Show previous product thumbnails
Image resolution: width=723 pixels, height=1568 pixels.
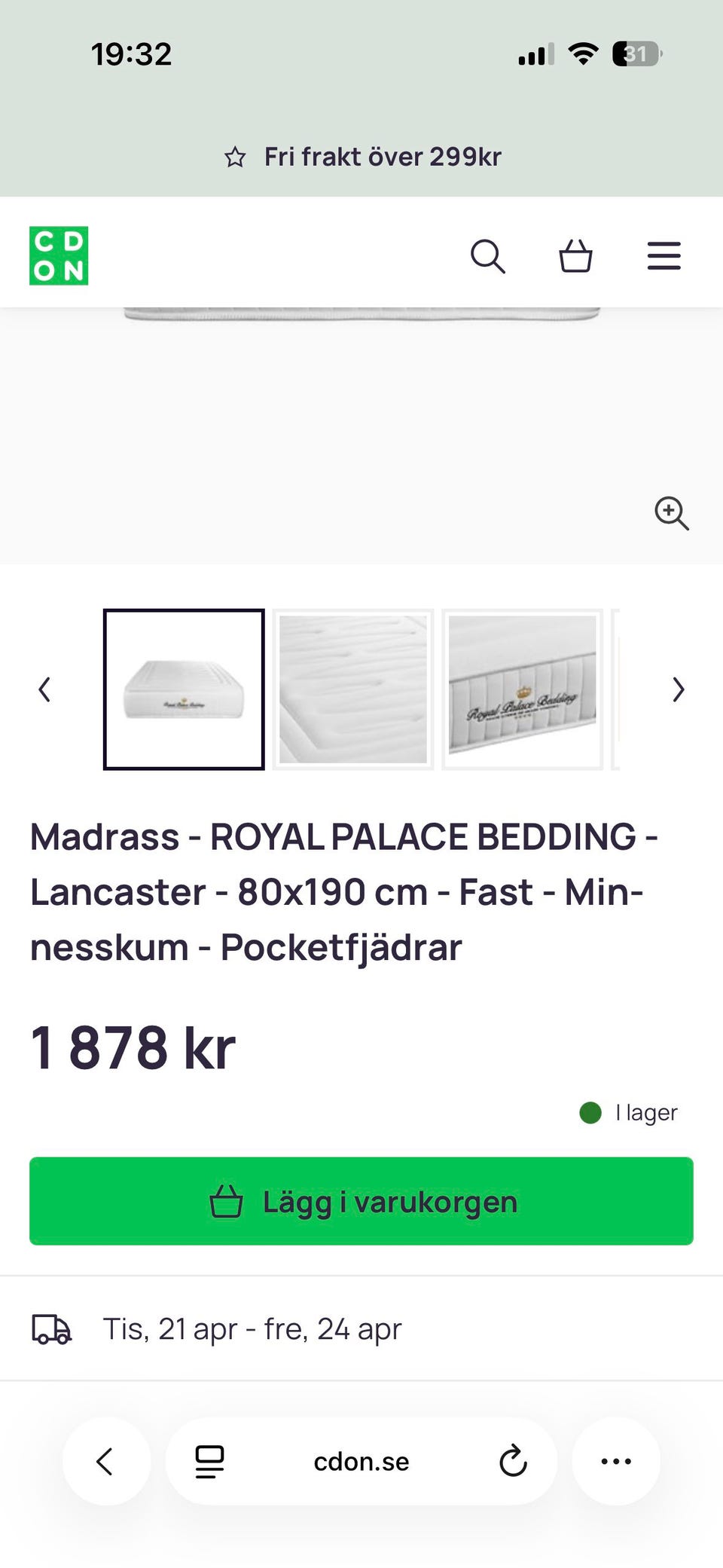click(45, 689)
